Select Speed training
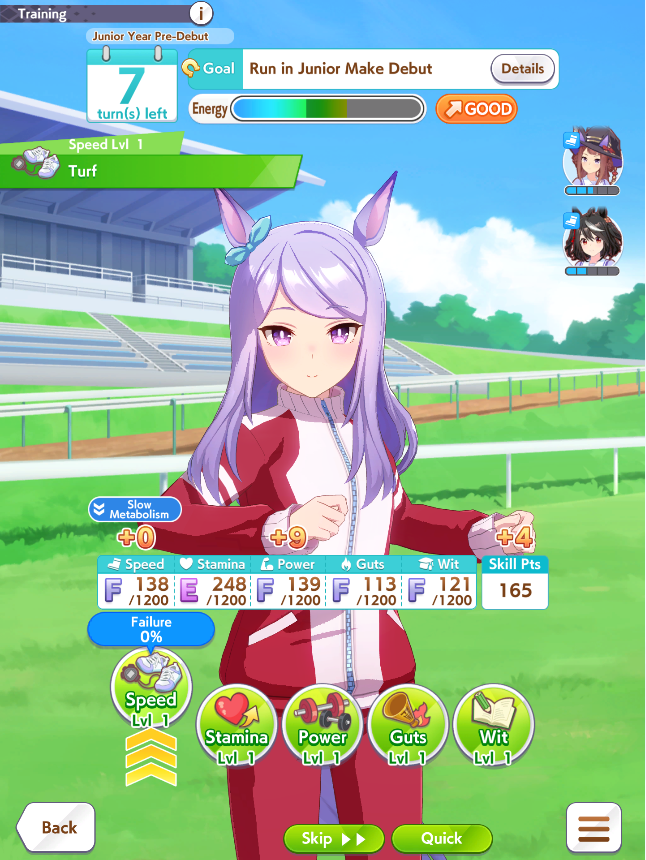The height and width of the screenshot is (860, 646). pos(151,689)
